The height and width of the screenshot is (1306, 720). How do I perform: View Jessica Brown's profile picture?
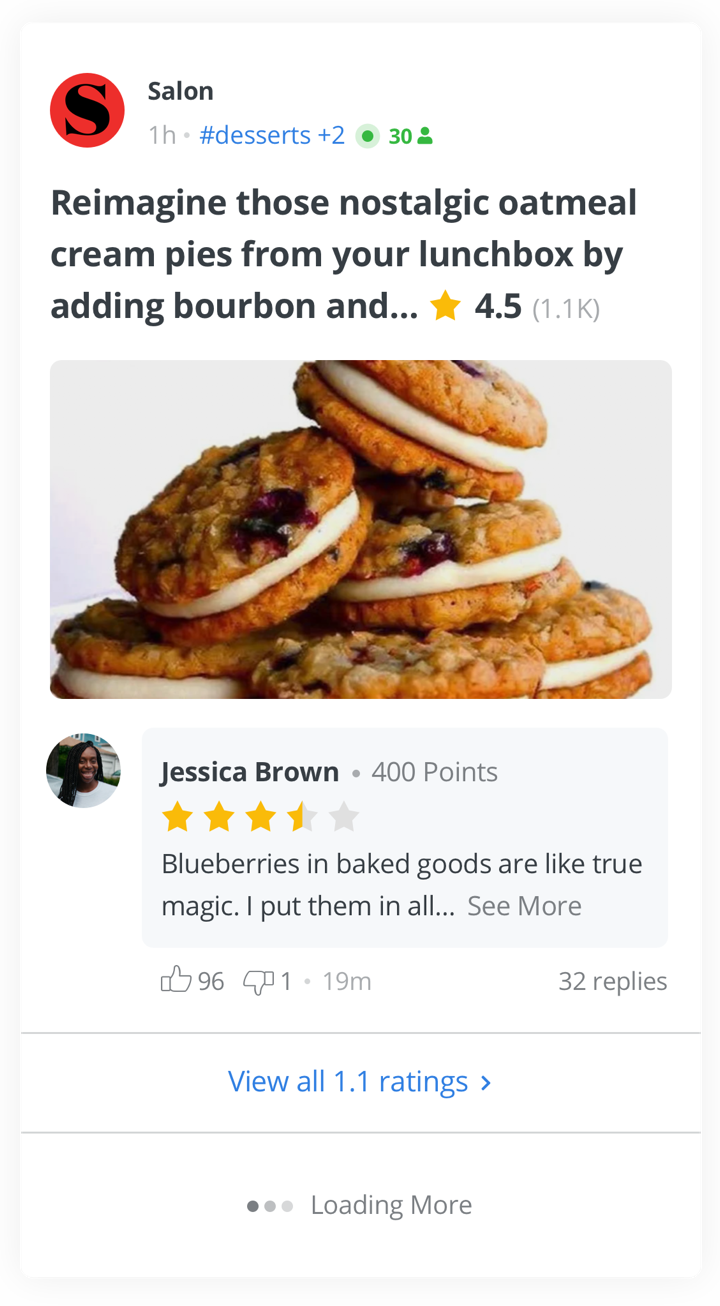[83, 770]
